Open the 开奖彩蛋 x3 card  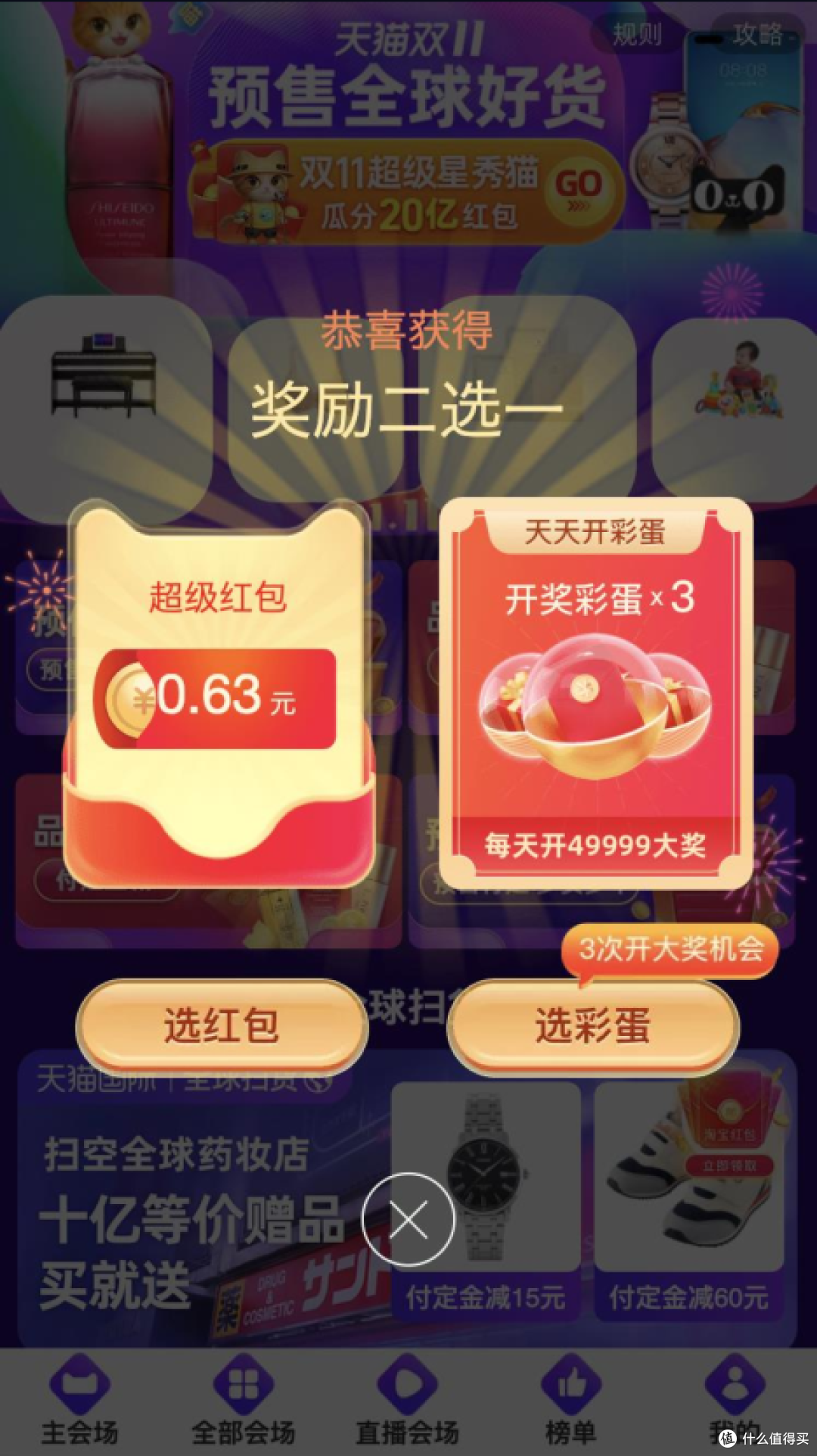595,692
